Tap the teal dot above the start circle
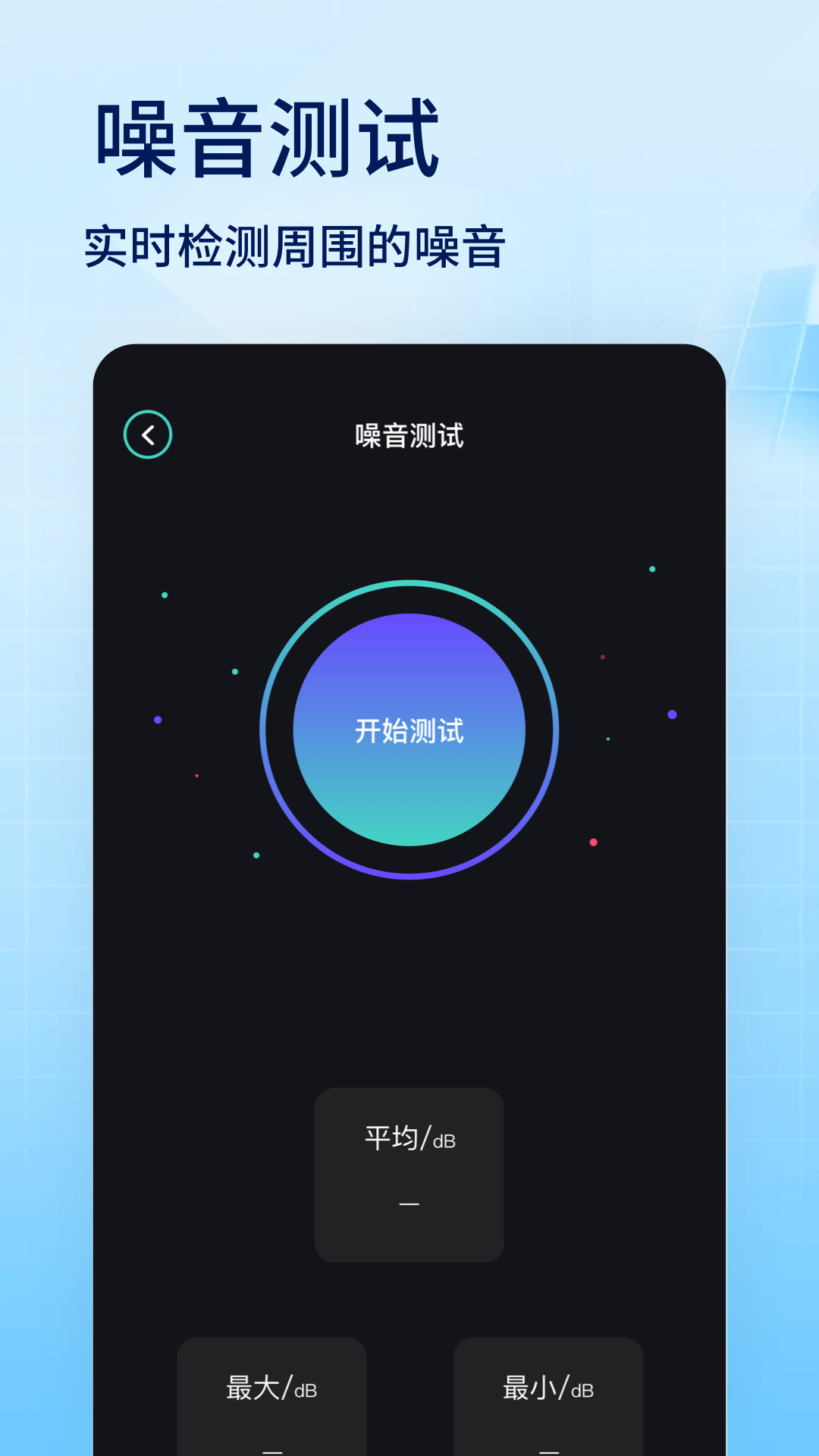This screenshot has width=819, height=1456. [x=652, y=567]
